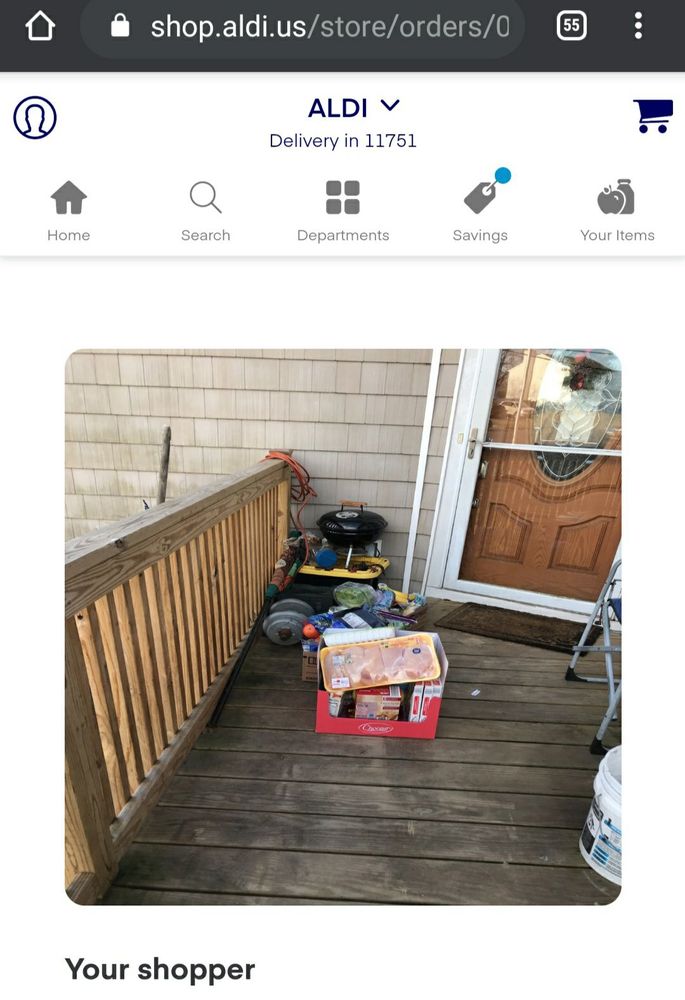Image resolution: width=685 pixels, height=1000 pixels.
Task: Open the browser overflow menu
Action: 638,26
